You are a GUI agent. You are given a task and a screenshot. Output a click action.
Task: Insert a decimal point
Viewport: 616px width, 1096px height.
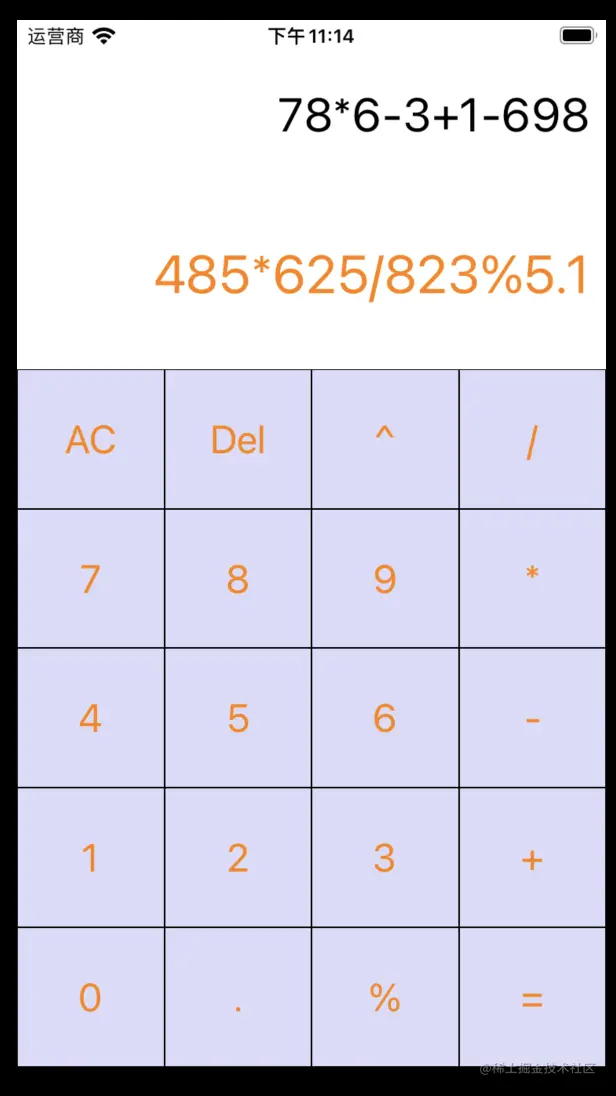pos(238,997)
